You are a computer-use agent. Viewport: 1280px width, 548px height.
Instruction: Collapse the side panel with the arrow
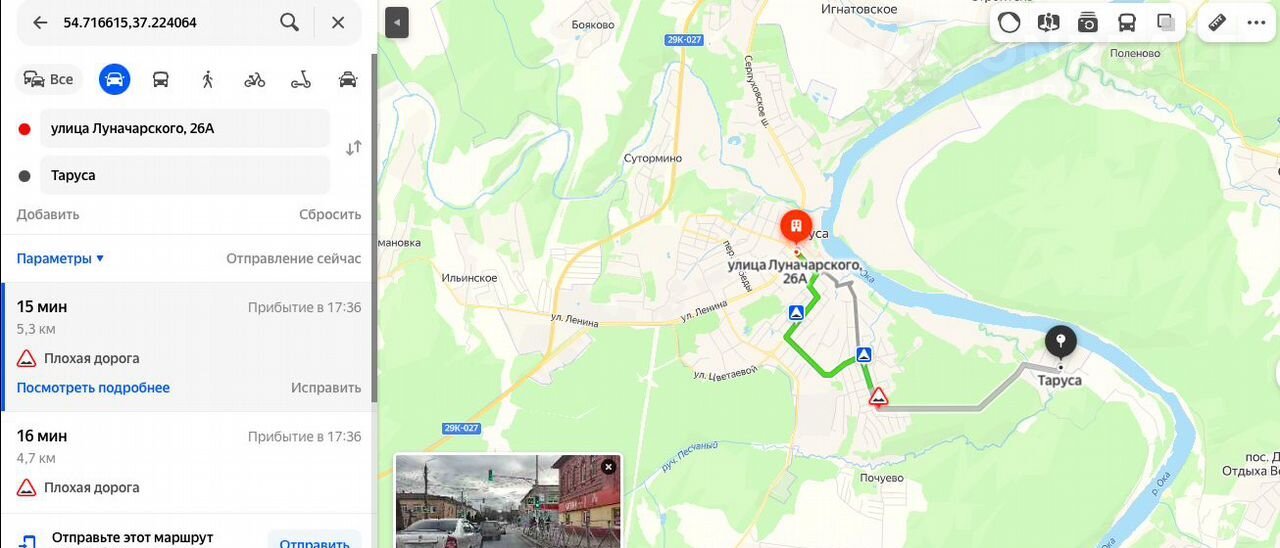pos(397,22)
